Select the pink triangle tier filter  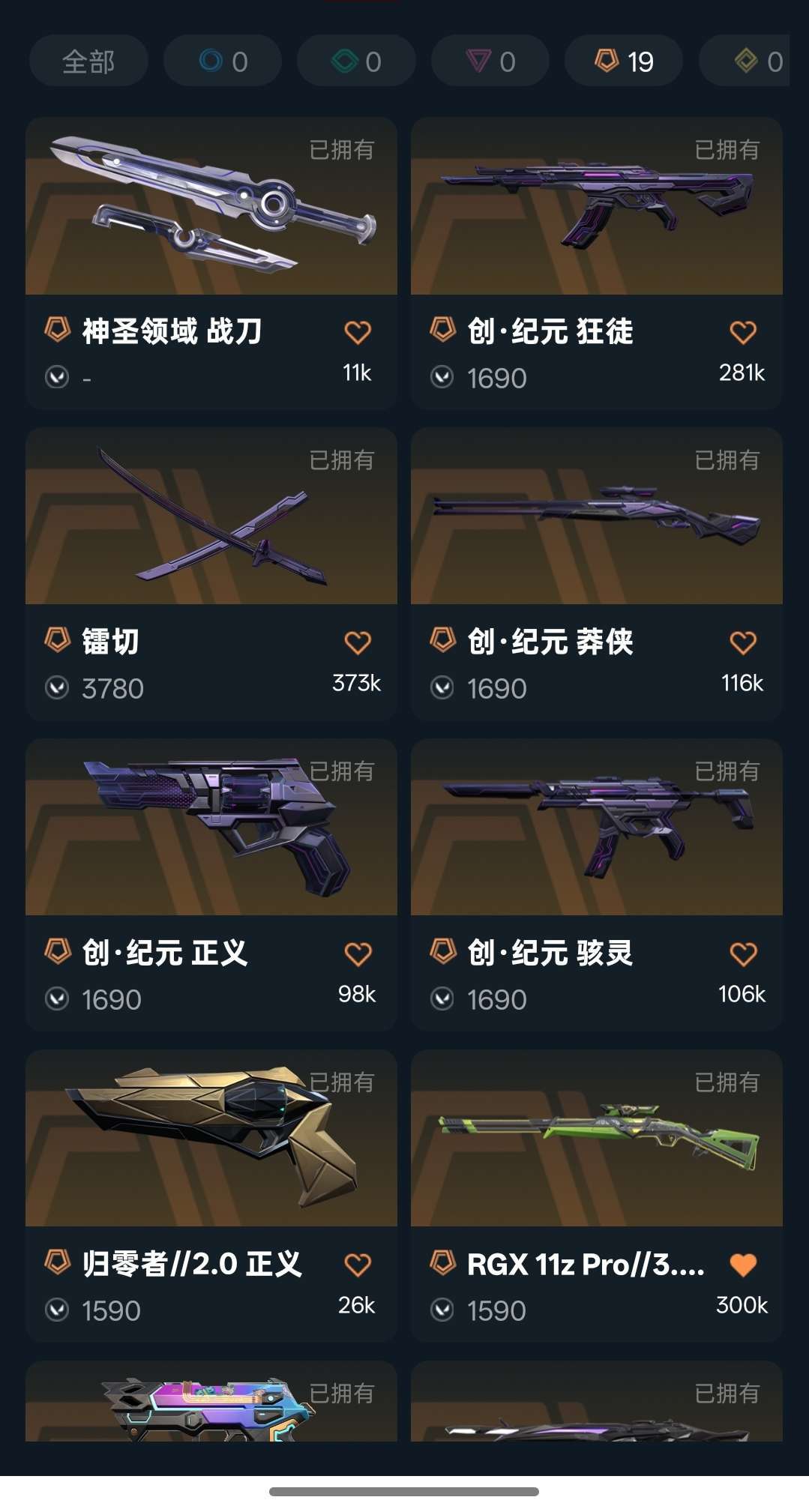click(x=490, y=61)
